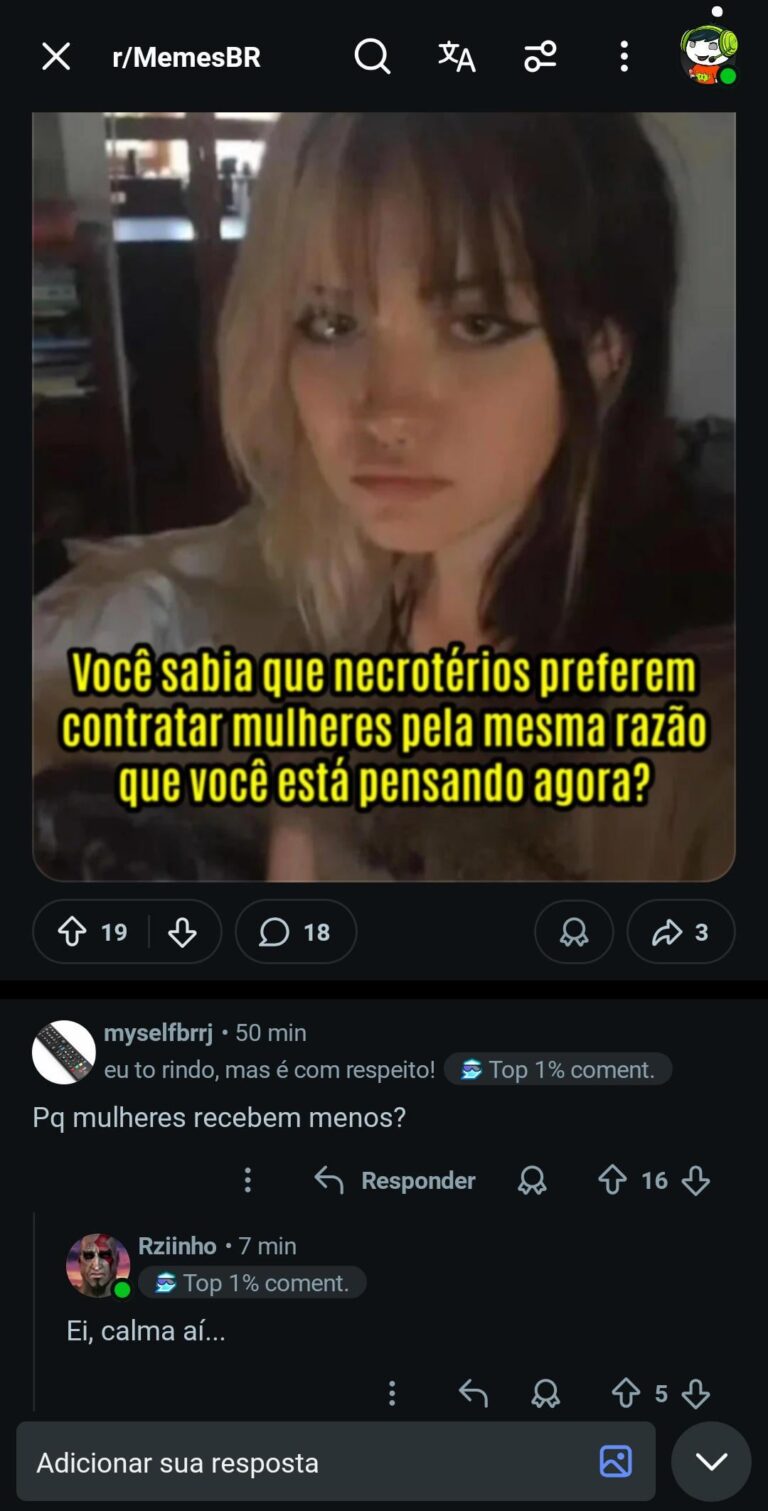Downvote the post
The height and width of the screenshot is (1511, 768).
pos(182,932)
